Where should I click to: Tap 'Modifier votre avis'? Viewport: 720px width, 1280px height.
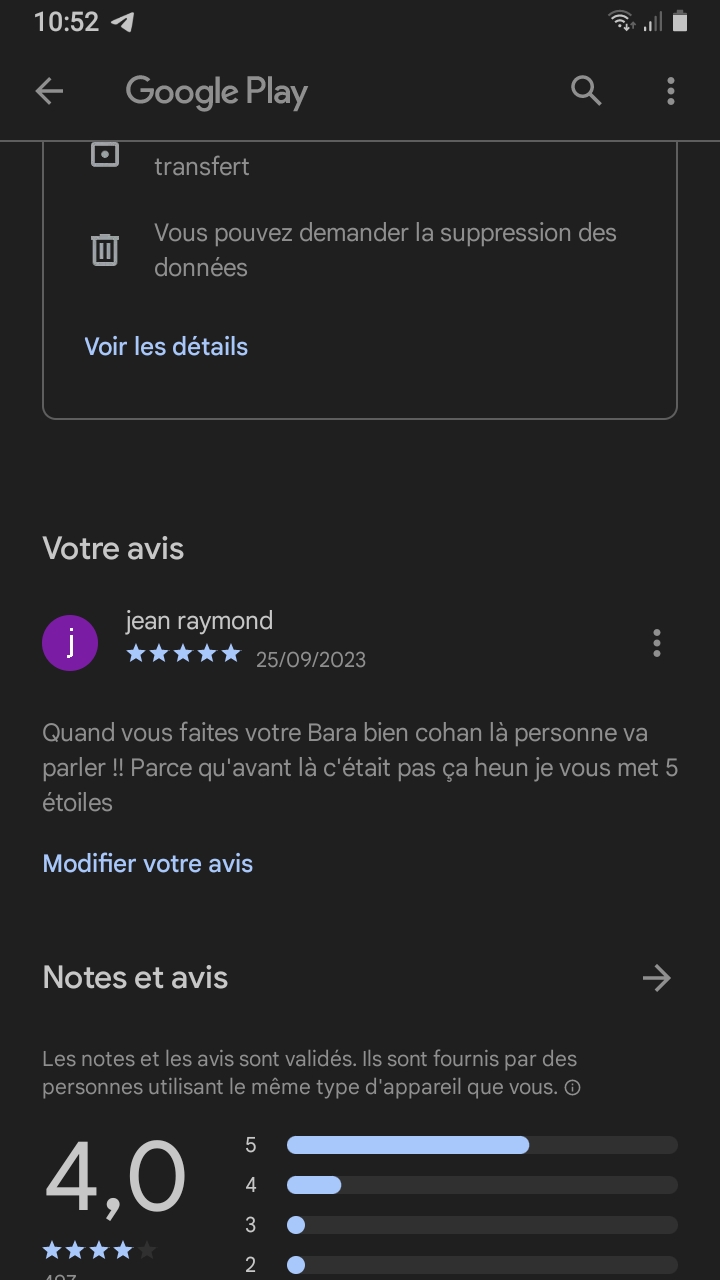(x=148, y=863)
